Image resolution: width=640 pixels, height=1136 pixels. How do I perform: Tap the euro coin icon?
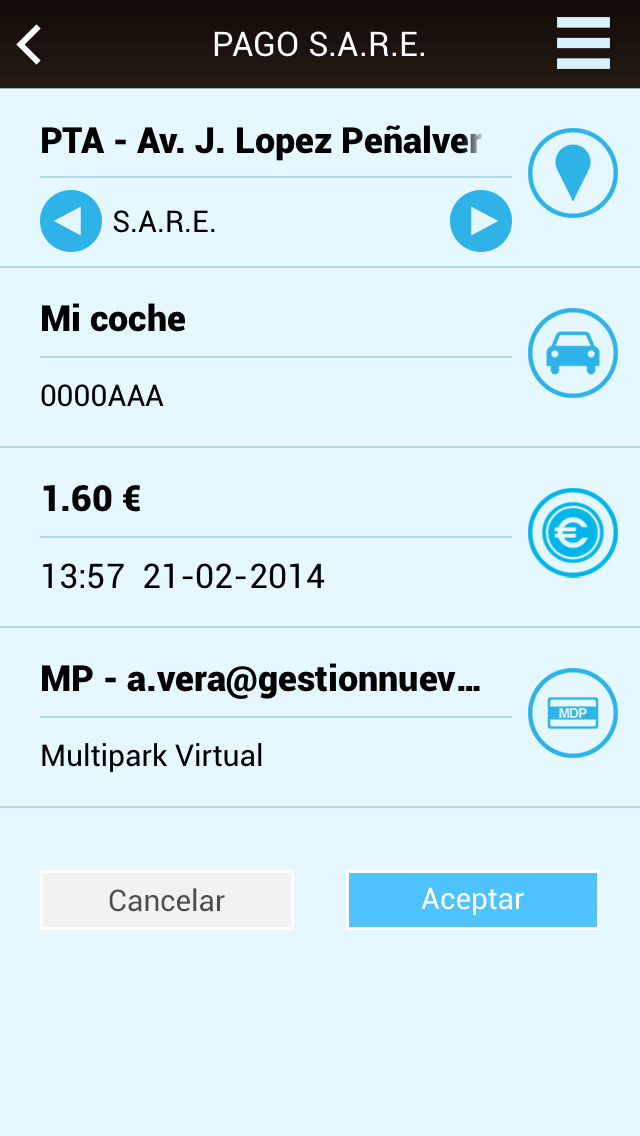click(x=573, y=532)
